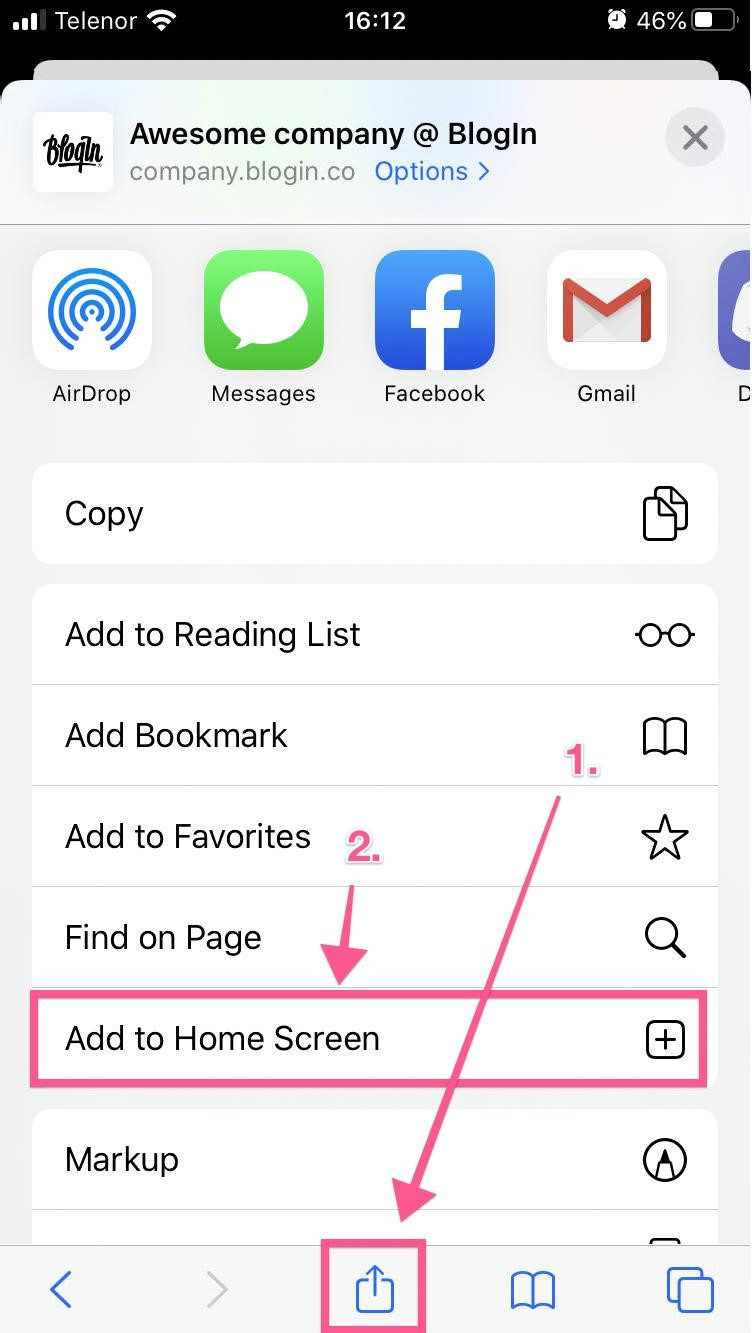
Task: Tap the Safari share button
Action: 375,1289
